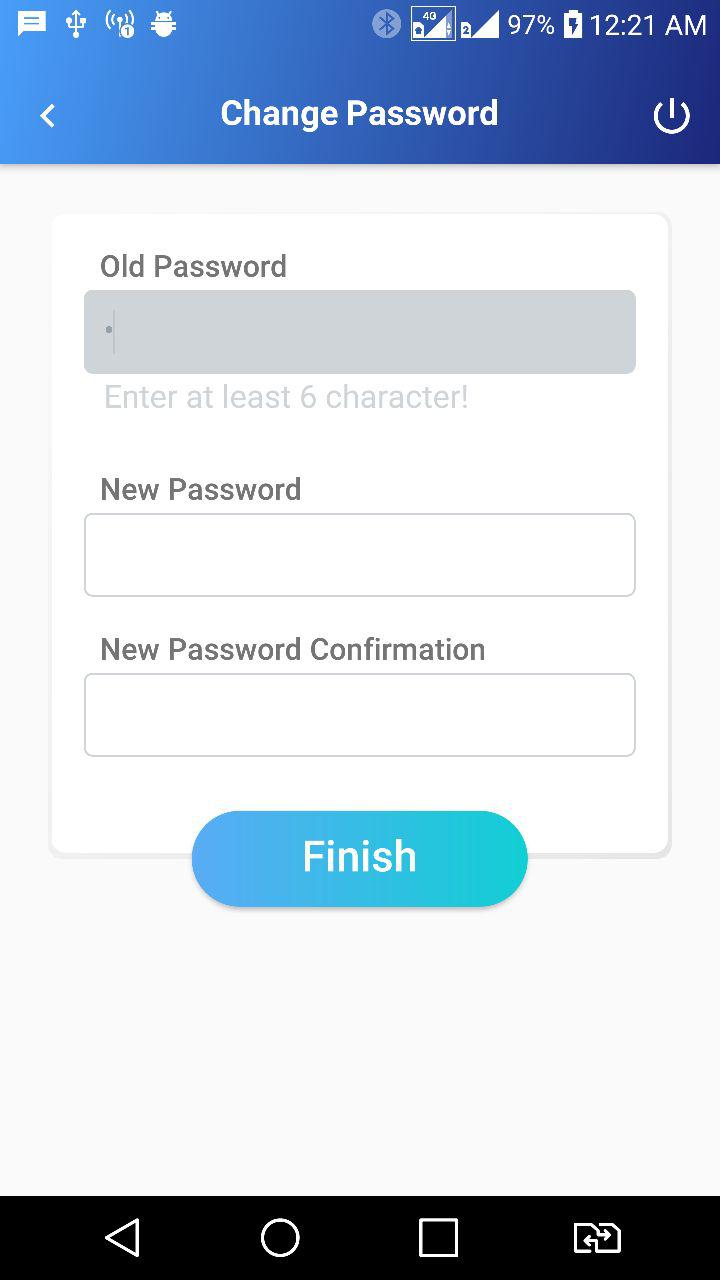Tap the 'Enter at least 6 character!' hint
The width and height of the screenshot is (720, 1280).
point(285,397)
